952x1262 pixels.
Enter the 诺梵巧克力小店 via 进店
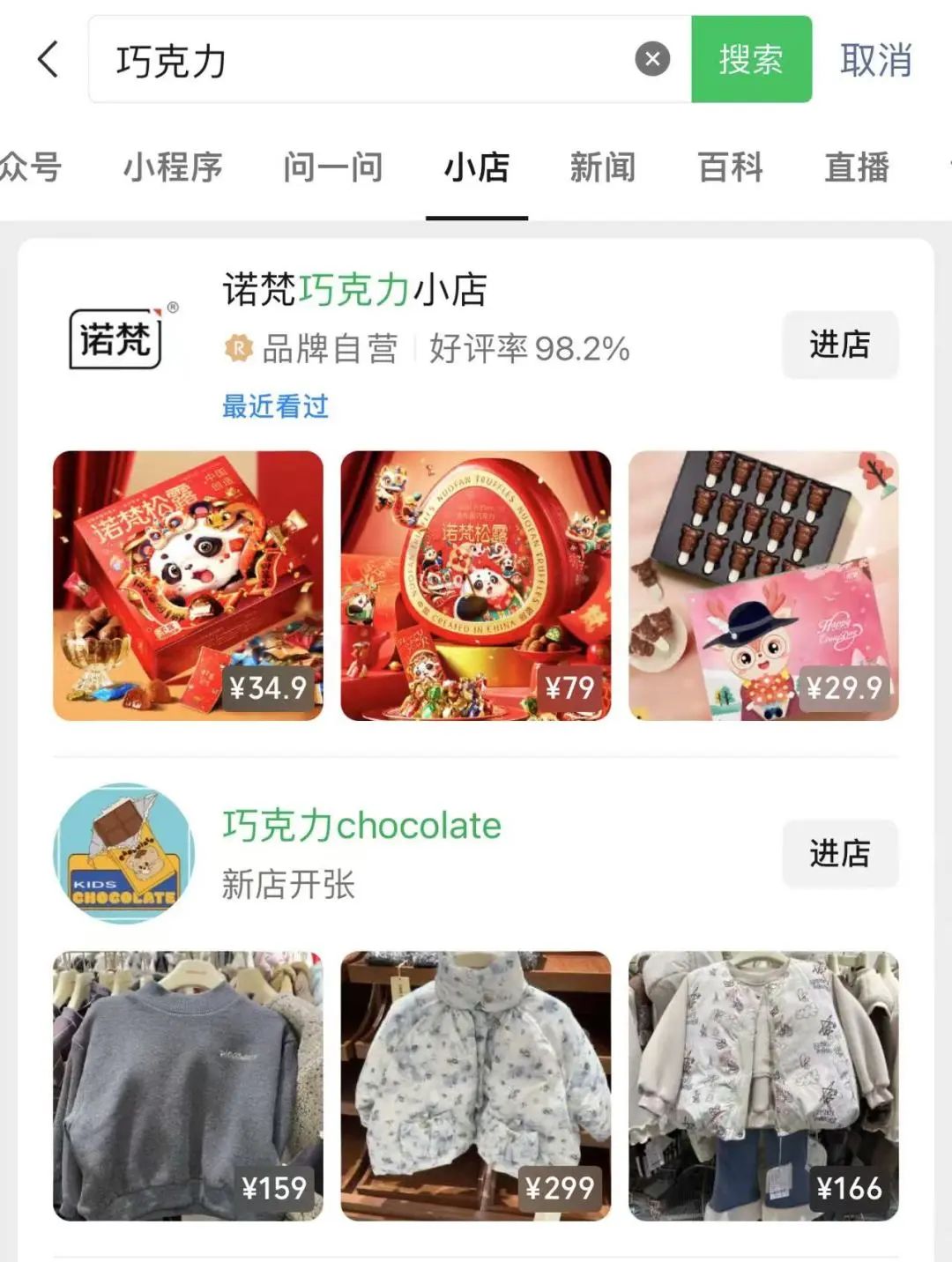840,345
